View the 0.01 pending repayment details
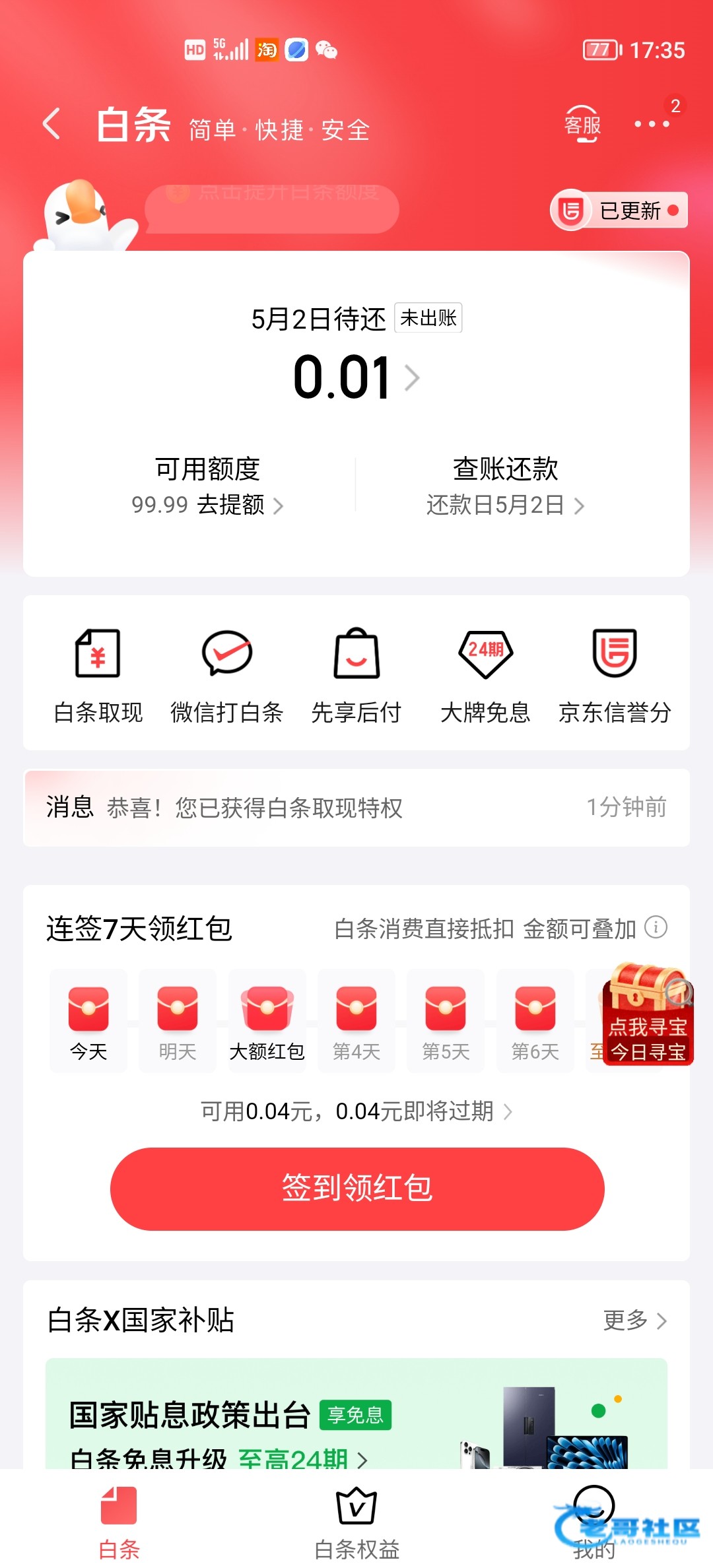 (356, 377)
